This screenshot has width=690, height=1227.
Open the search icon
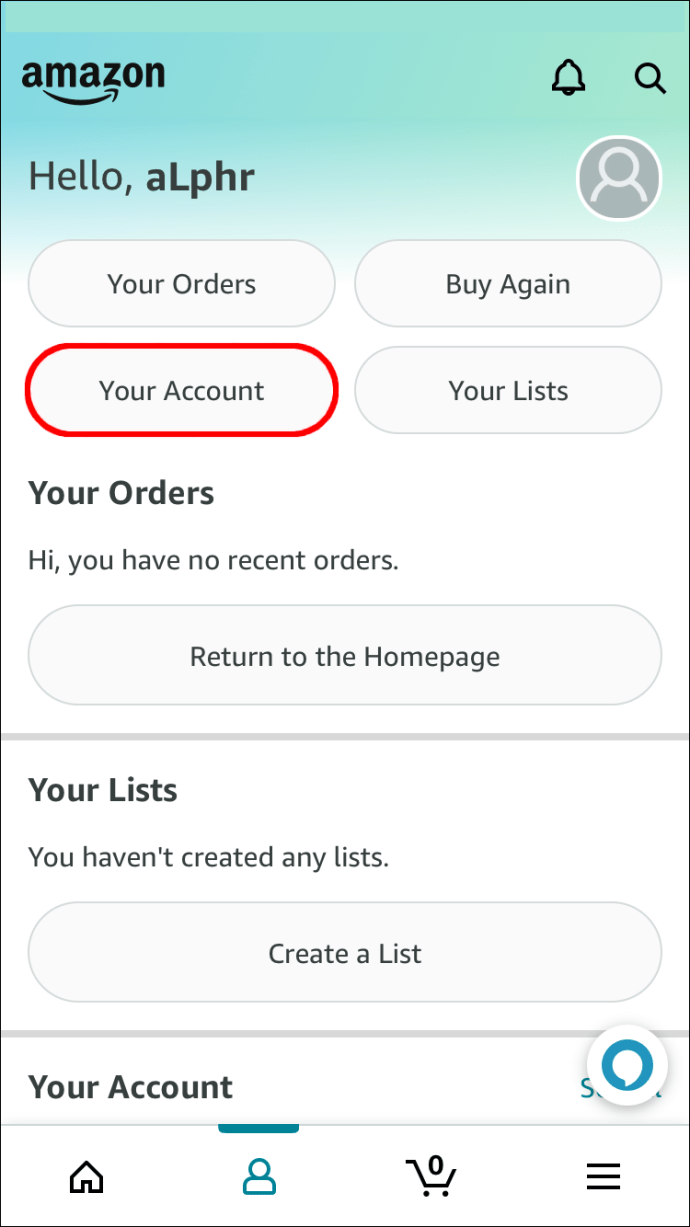[650, 78]
